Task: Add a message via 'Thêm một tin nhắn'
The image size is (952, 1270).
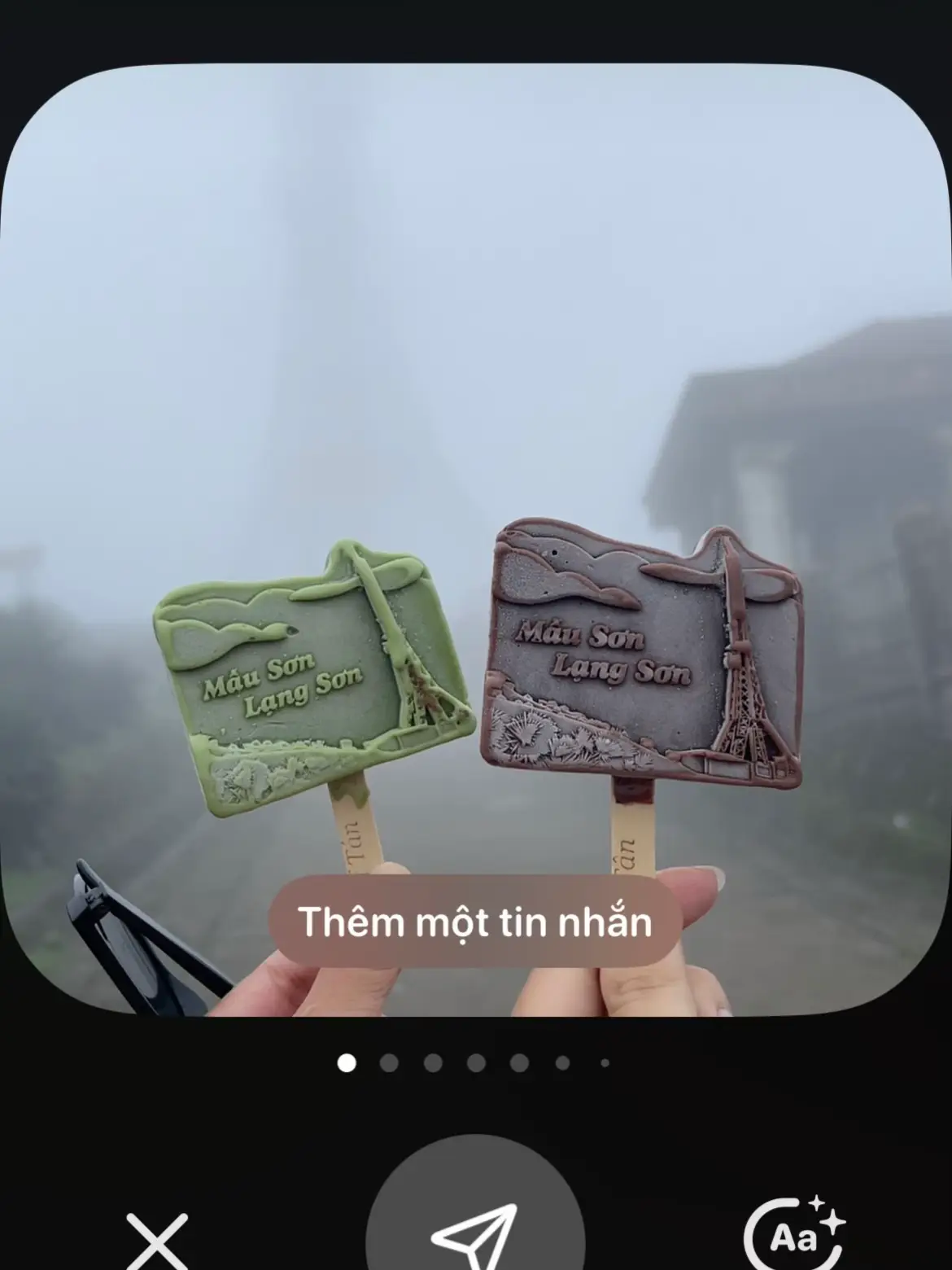Action: [474, 922]
